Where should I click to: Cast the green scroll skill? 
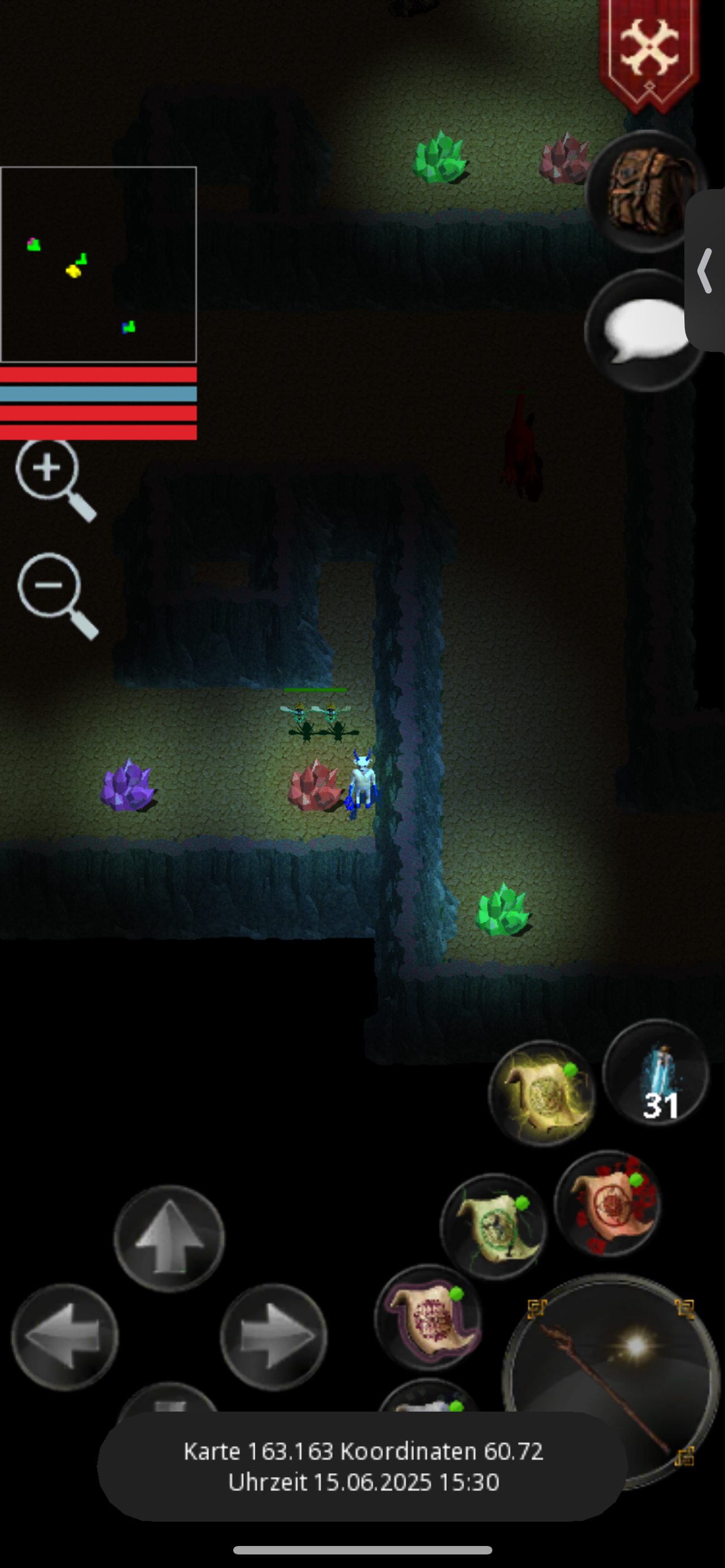pyautogui.click(x=493, y=1226)
